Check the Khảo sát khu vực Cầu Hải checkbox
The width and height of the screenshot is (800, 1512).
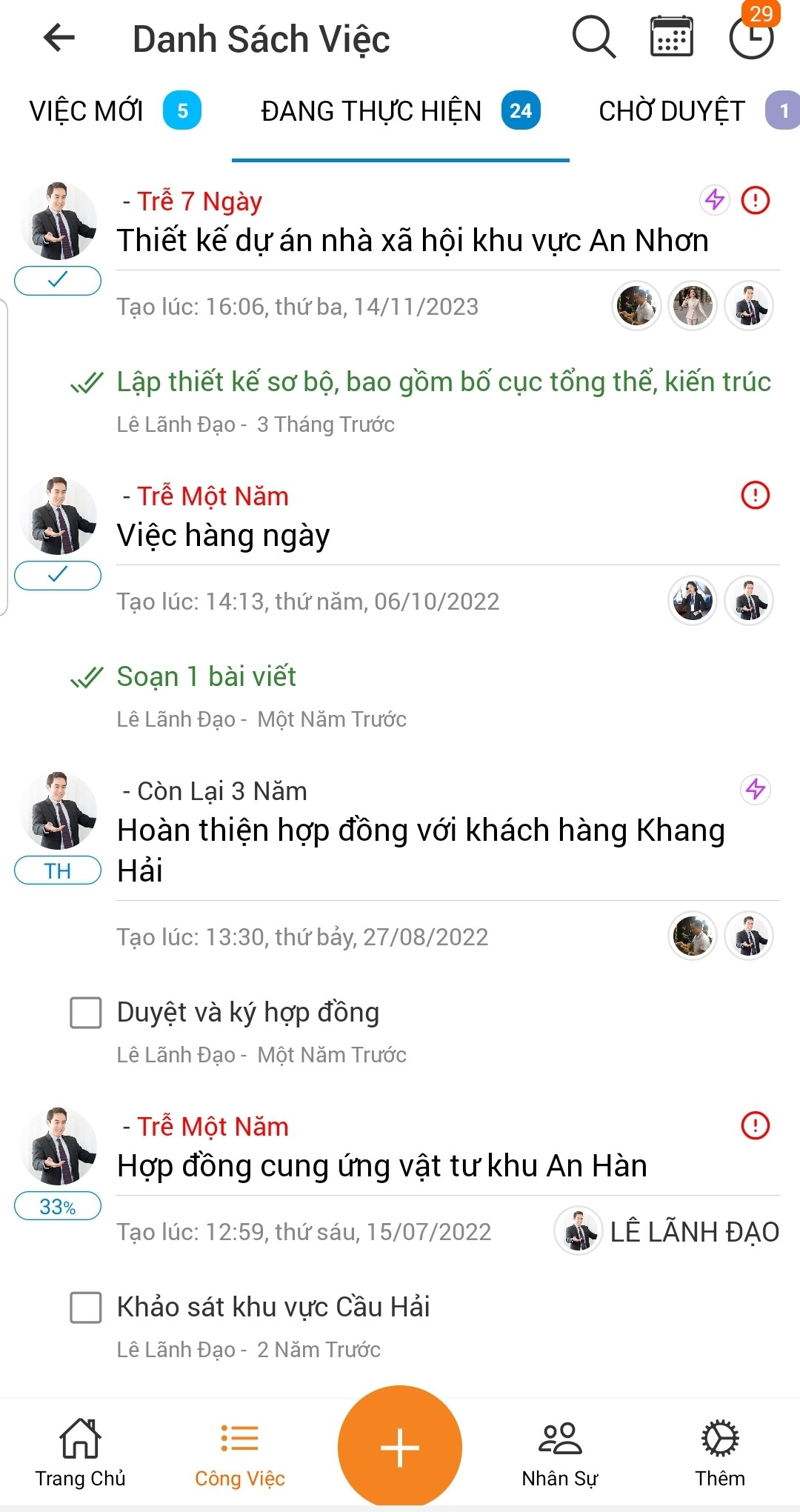[x=86, y=1306]
